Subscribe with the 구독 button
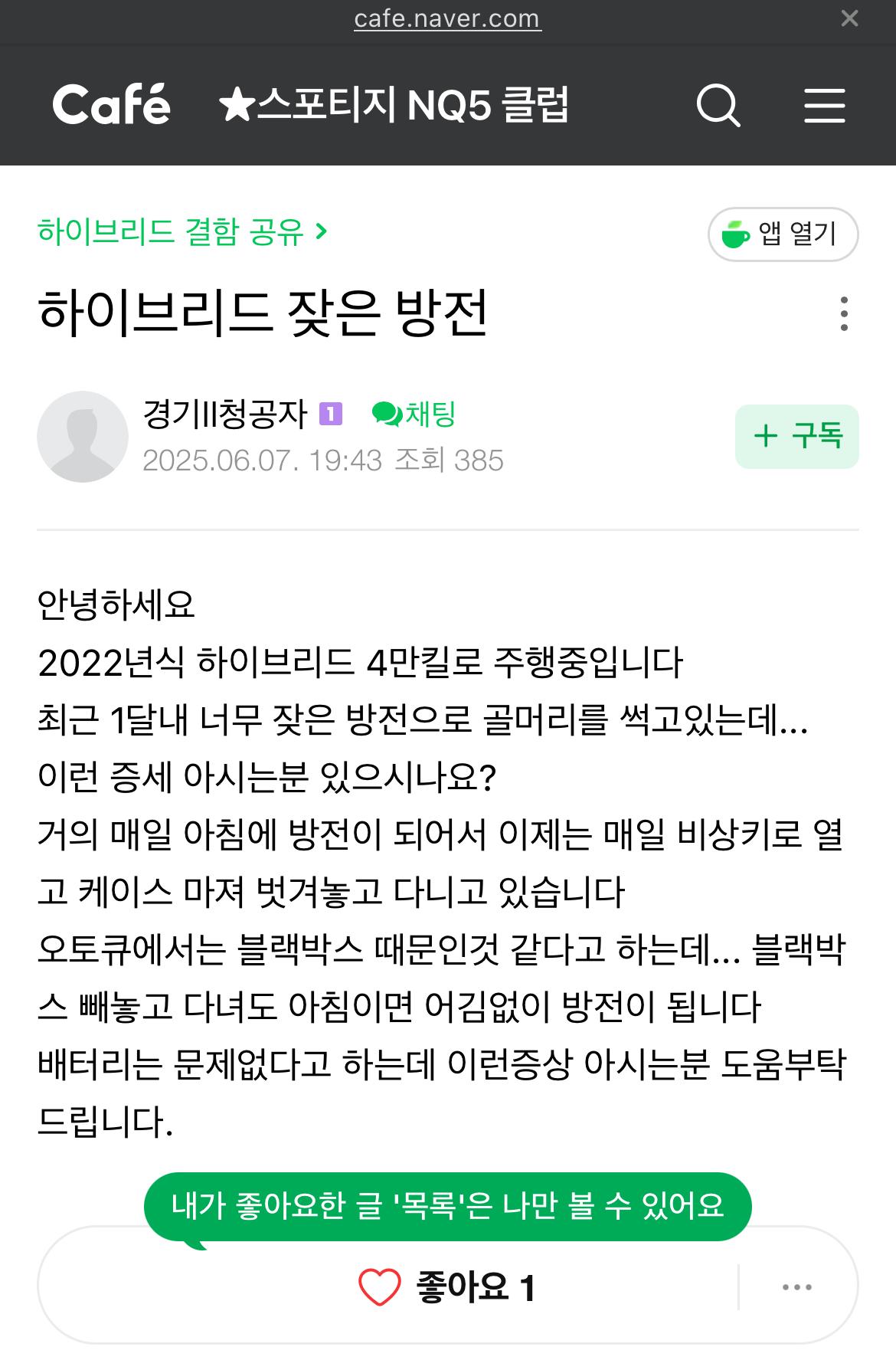This screenshot has height=1360, width=896. 796,437
